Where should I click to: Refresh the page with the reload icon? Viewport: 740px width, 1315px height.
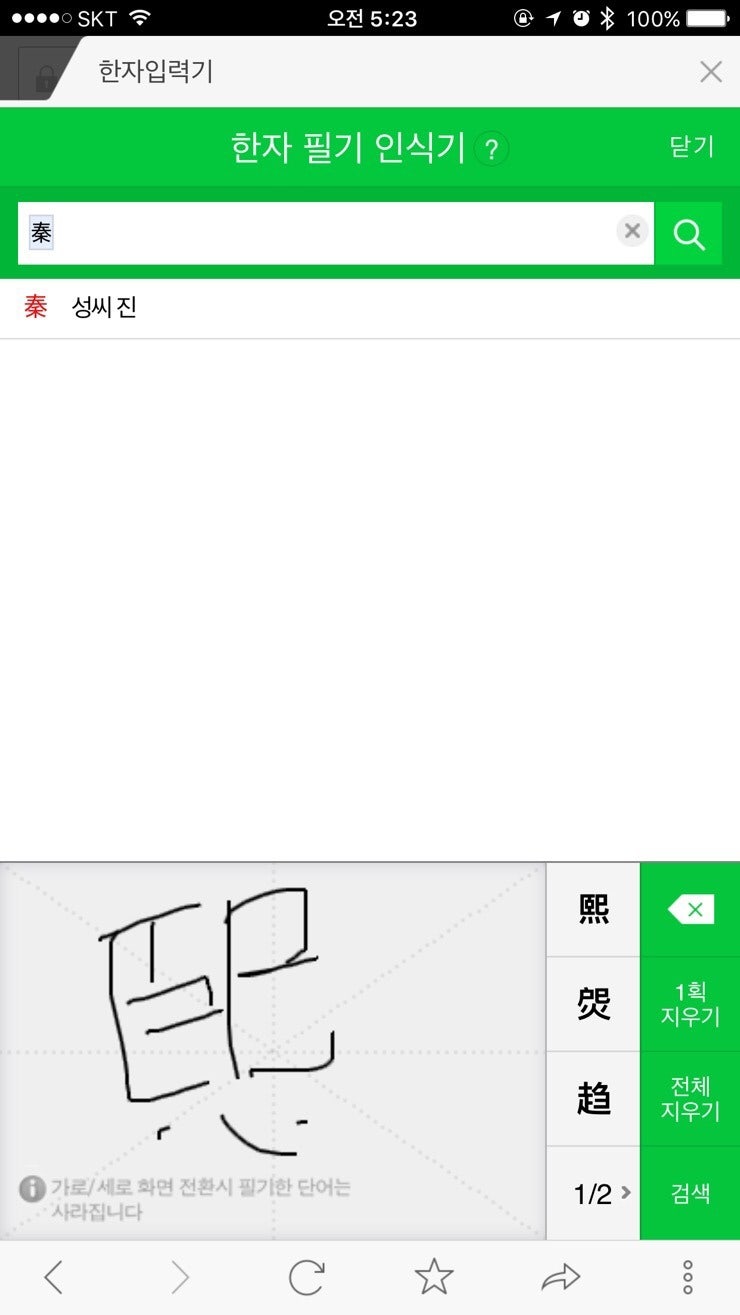307,1277
